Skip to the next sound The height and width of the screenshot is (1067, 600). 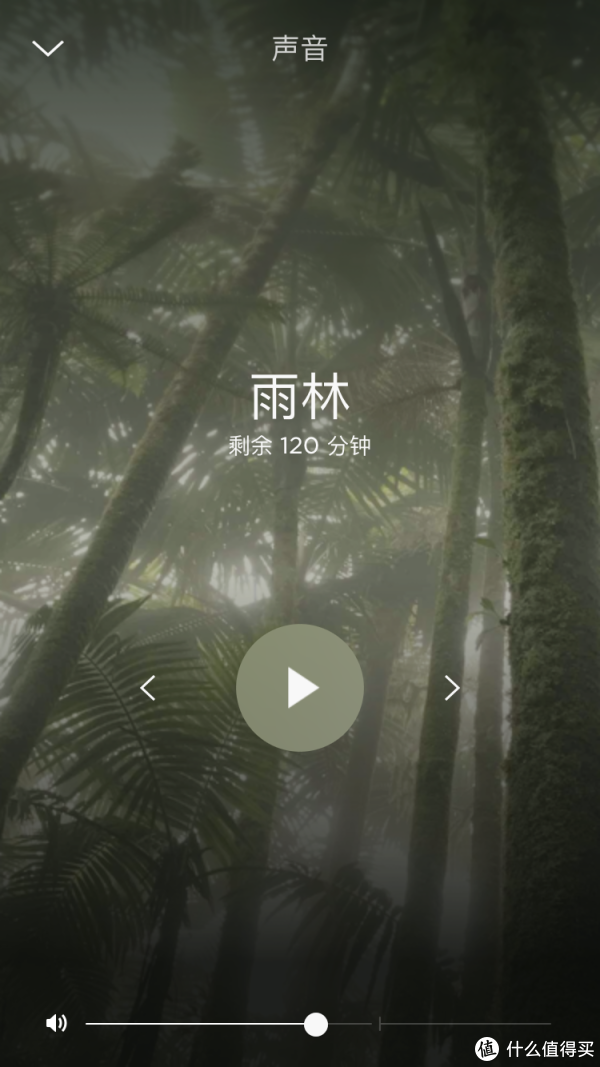click(452, 688)
